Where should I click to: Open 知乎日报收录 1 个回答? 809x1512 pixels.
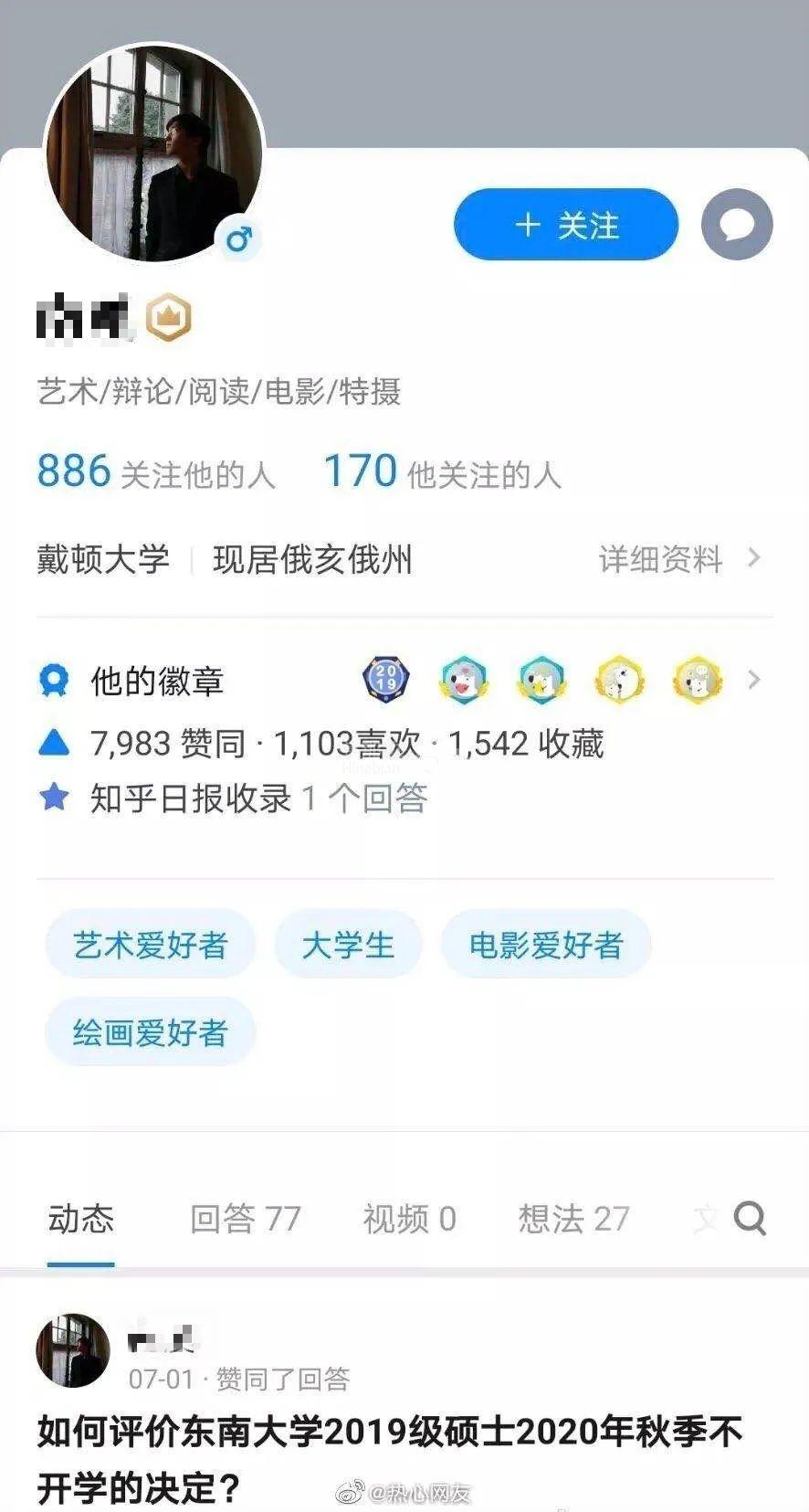coord(257,798)
